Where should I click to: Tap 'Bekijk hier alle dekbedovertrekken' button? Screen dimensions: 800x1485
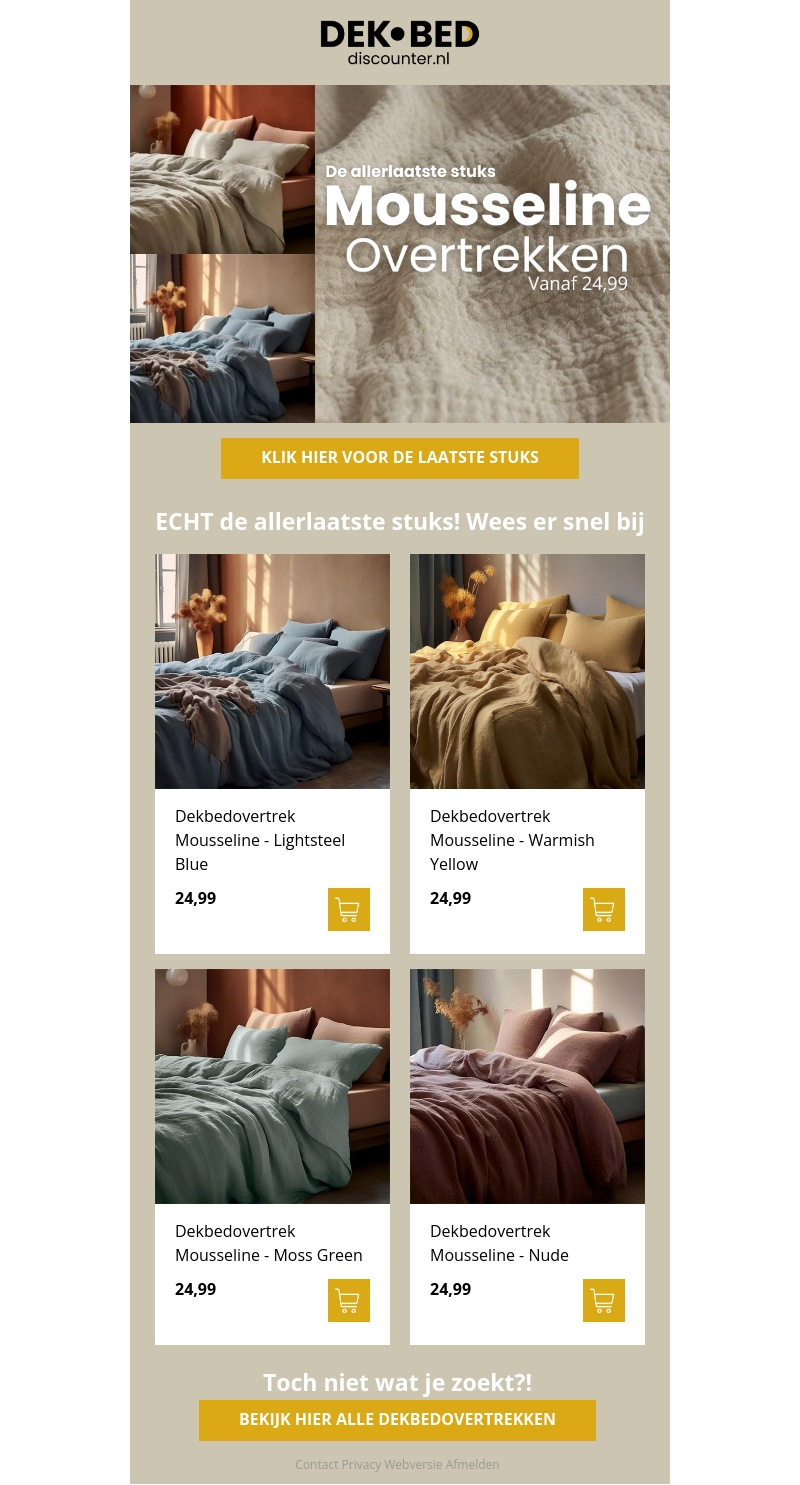pos(397,1420)
